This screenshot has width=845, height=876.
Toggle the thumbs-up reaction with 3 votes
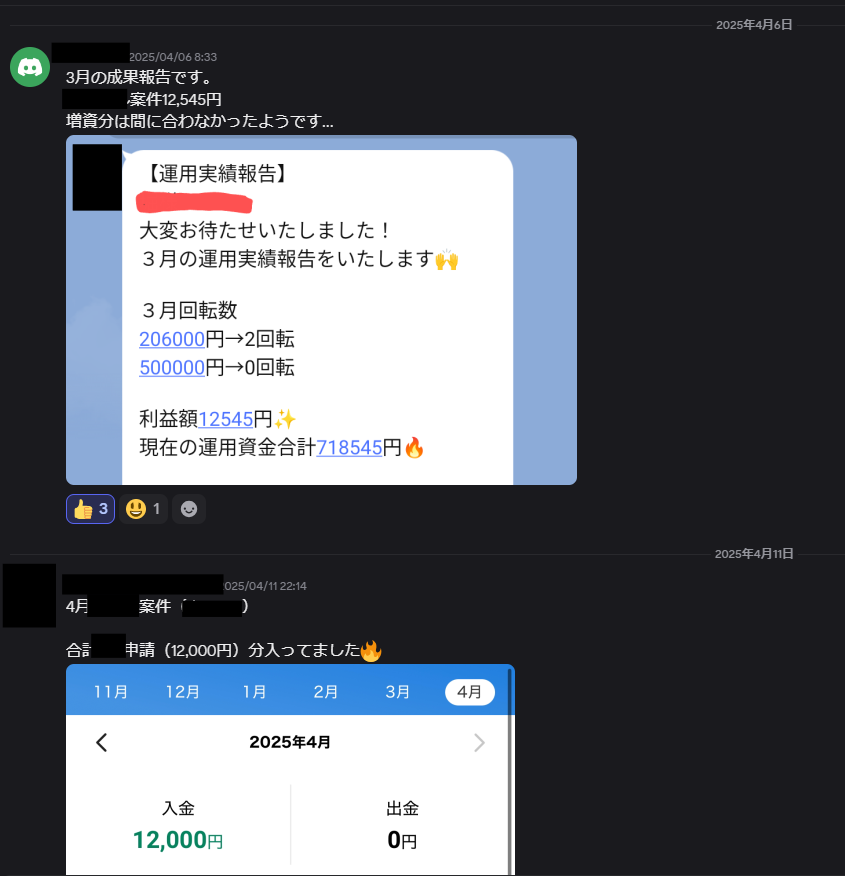[90, 509]
